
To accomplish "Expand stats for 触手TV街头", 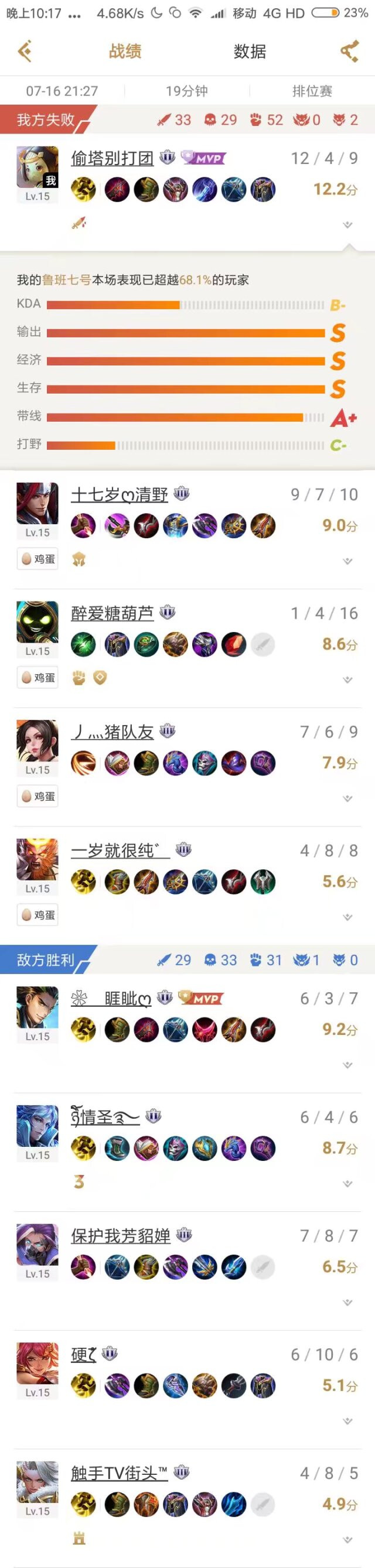I will point(347,1540).
